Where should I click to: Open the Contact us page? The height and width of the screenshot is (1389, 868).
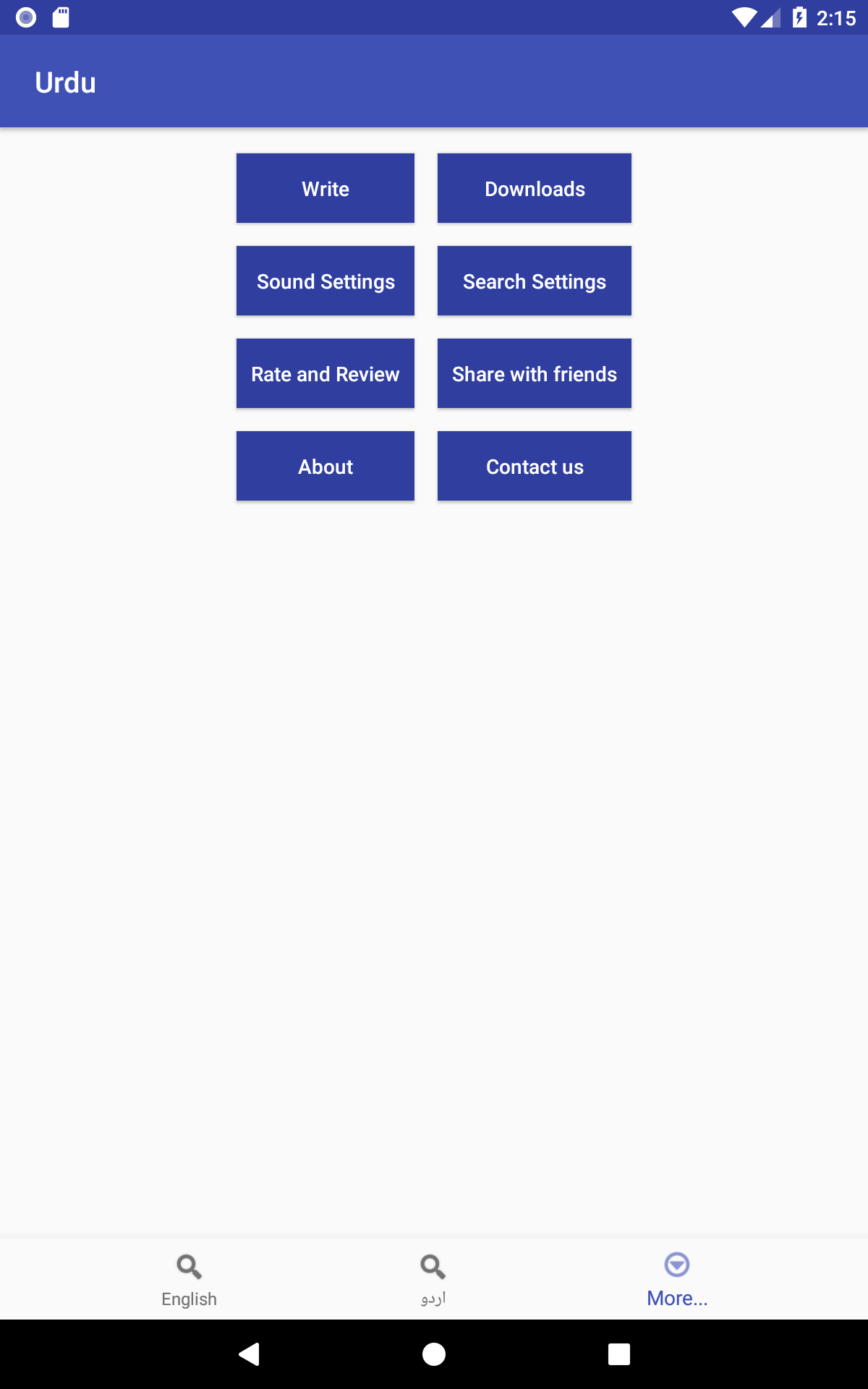534,466
